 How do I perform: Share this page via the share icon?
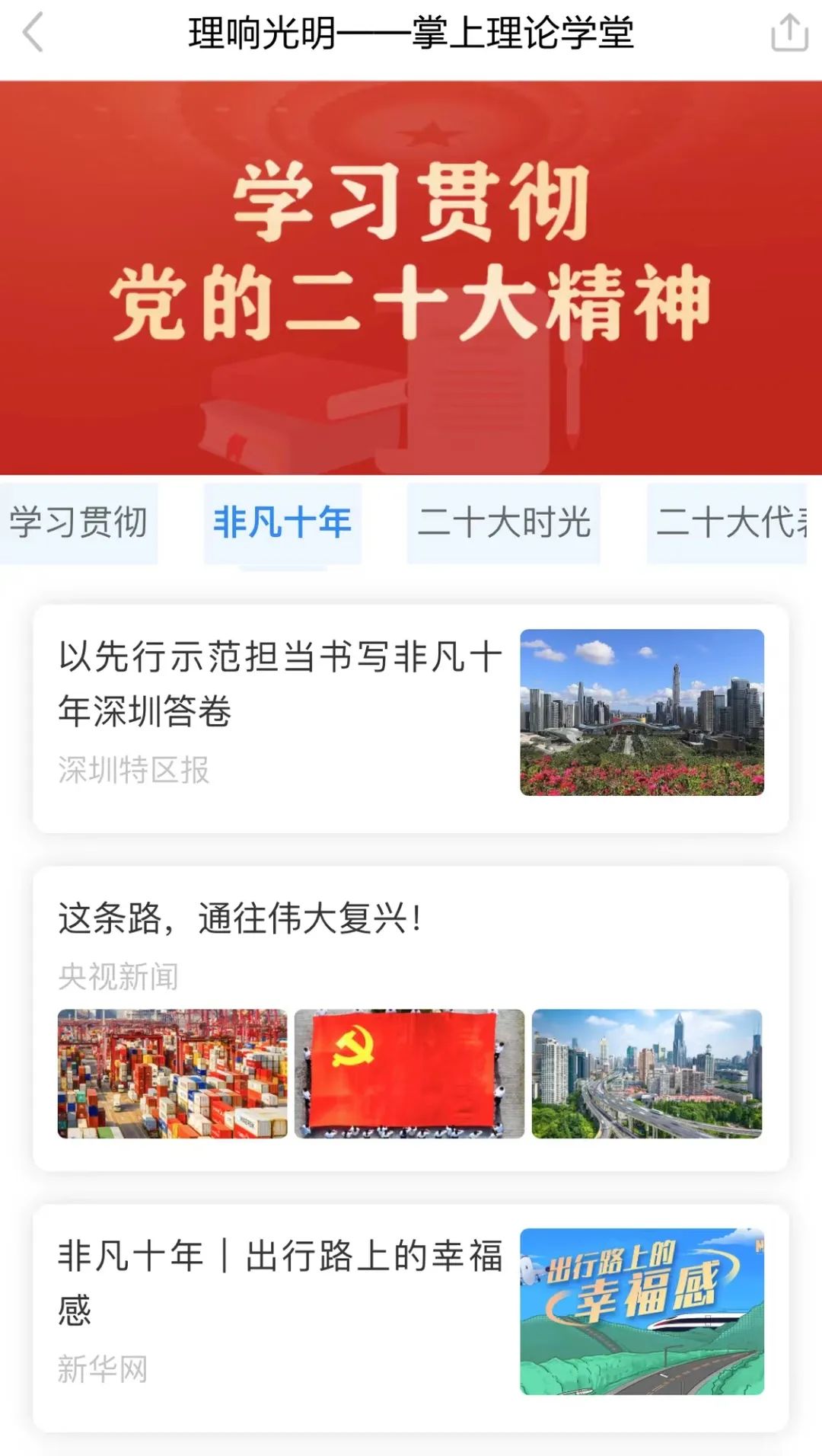pos(789,33)
